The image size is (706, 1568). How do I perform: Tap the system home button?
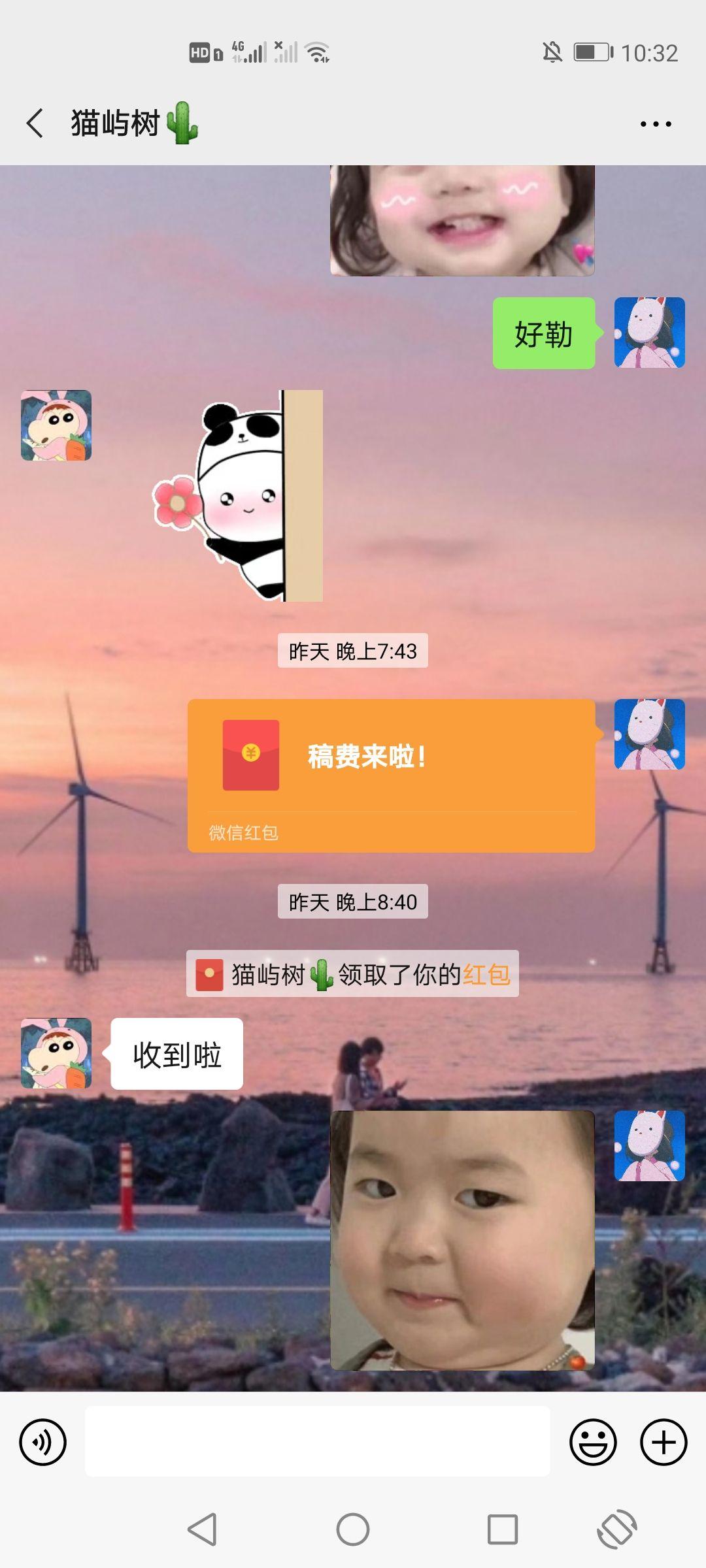pos(353,1529)
